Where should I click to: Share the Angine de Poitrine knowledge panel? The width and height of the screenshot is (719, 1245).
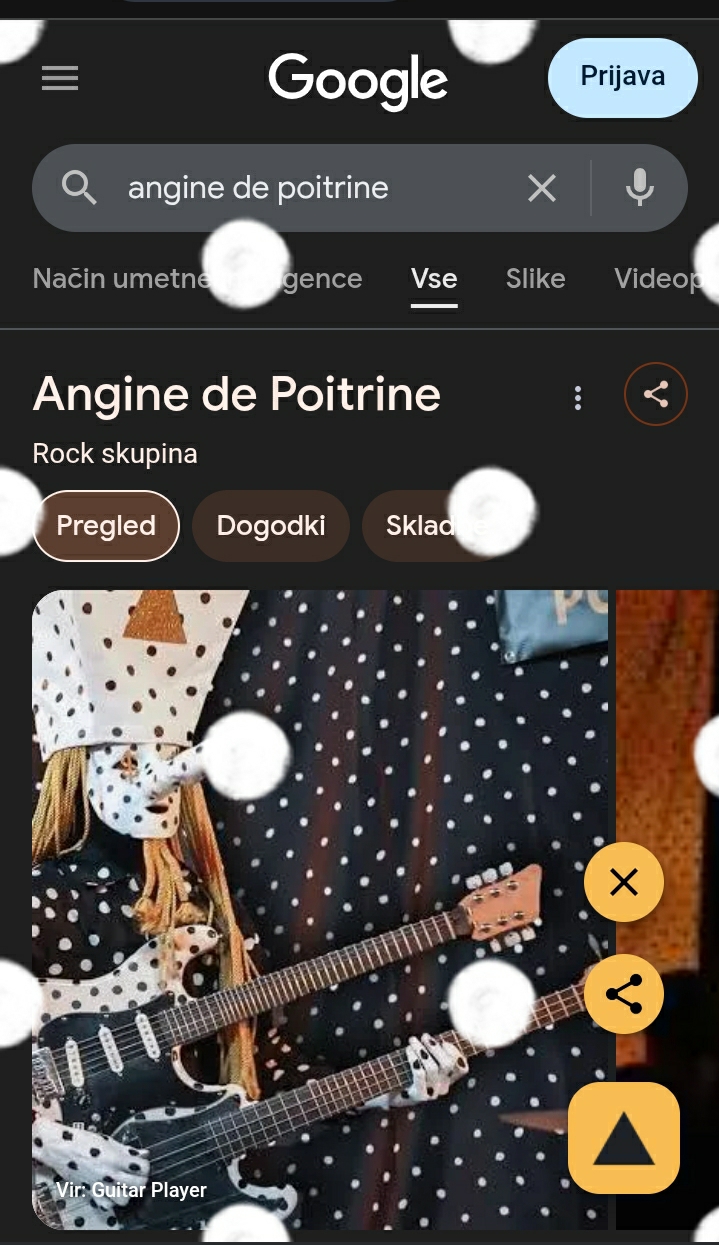click(656, 394)
